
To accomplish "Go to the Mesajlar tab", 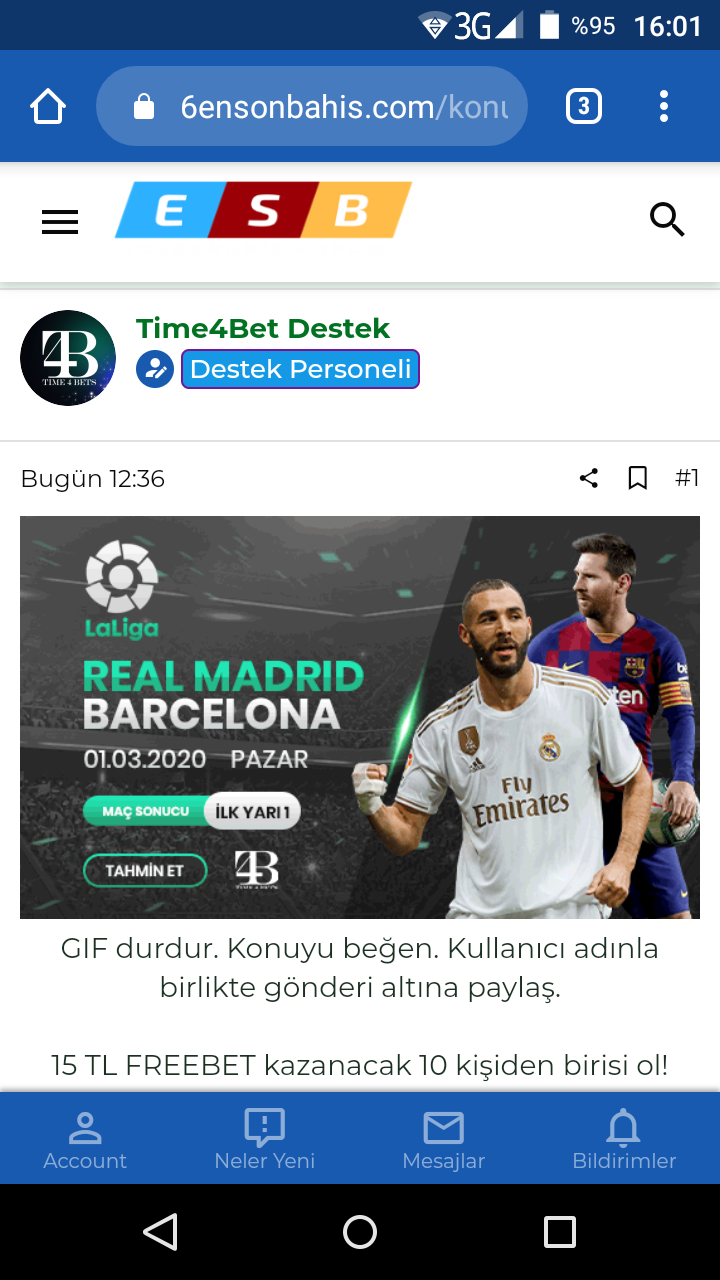I will pyautogui.click(x=444, y=1140).
